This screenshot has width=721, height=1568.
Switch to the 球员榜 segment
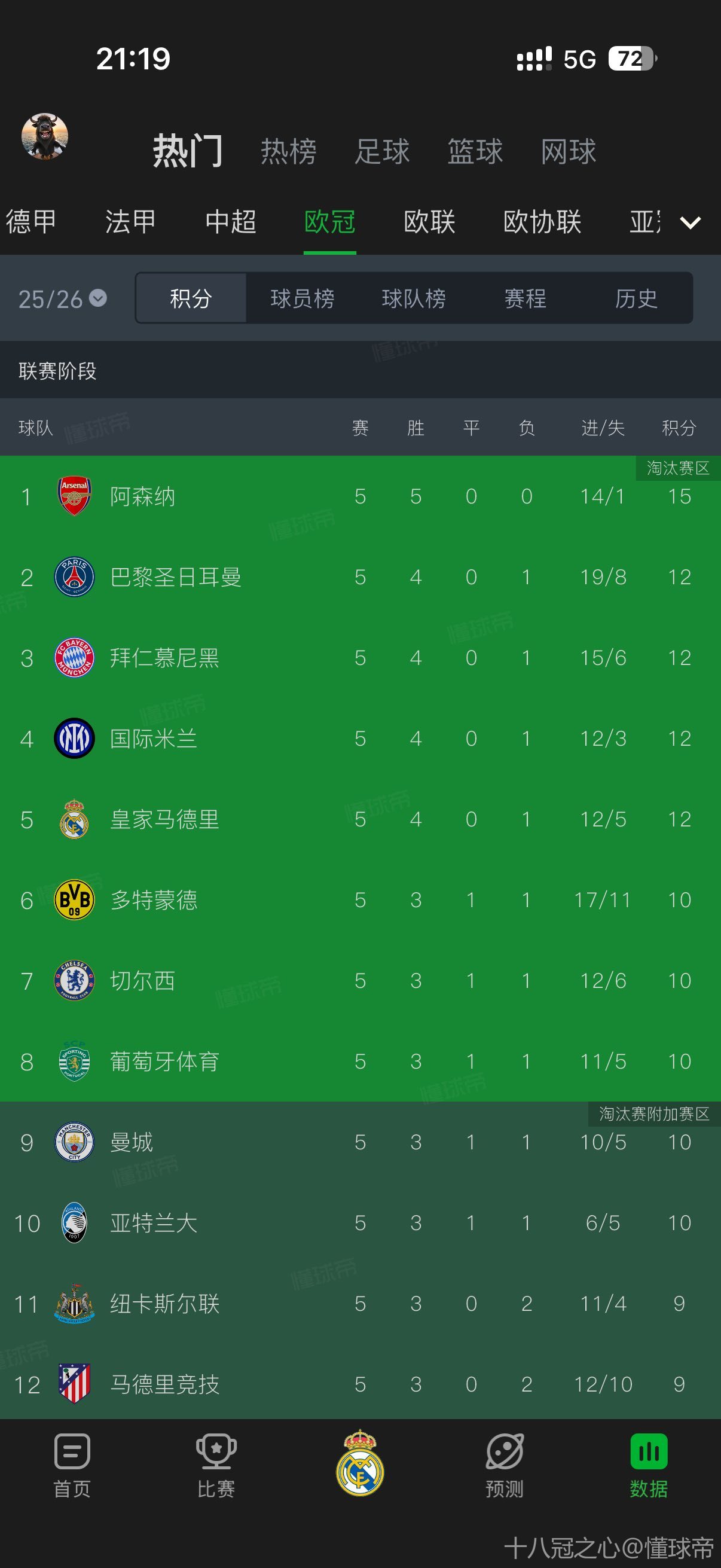tap(303, 298)
